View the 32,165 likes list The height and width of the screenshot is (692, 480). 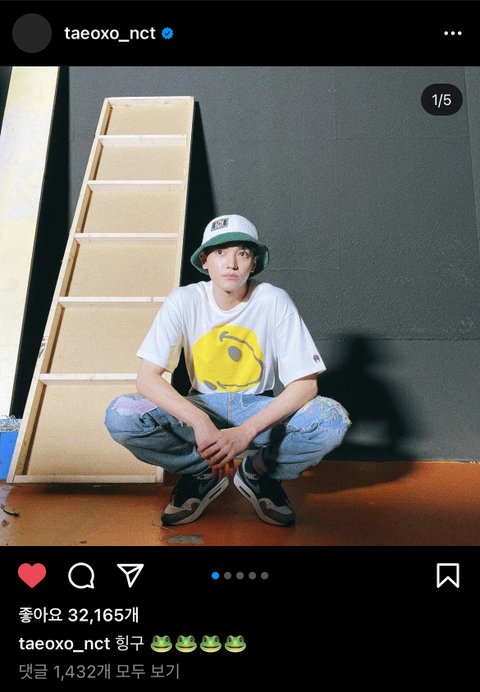tap(79, 615)
